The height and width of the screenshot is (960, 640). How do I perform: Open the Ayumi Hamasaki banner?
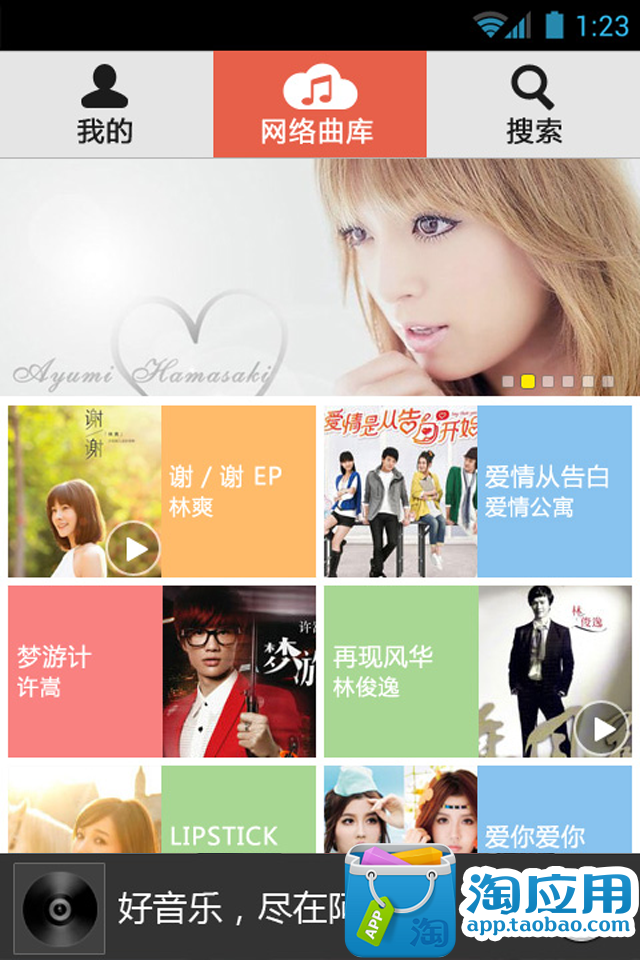(x=320, y=277)
